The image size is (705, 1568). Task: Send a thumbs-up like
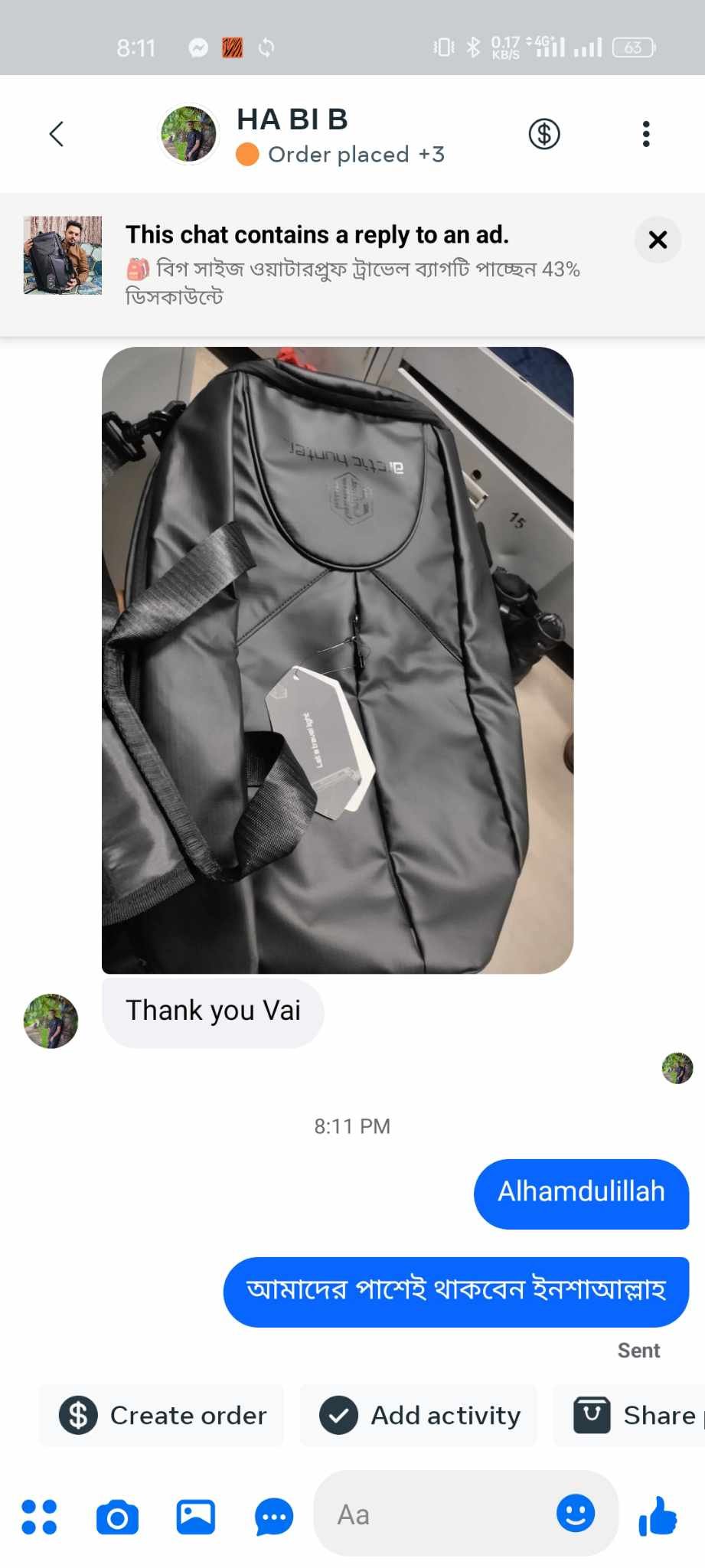coord(658,1516)
